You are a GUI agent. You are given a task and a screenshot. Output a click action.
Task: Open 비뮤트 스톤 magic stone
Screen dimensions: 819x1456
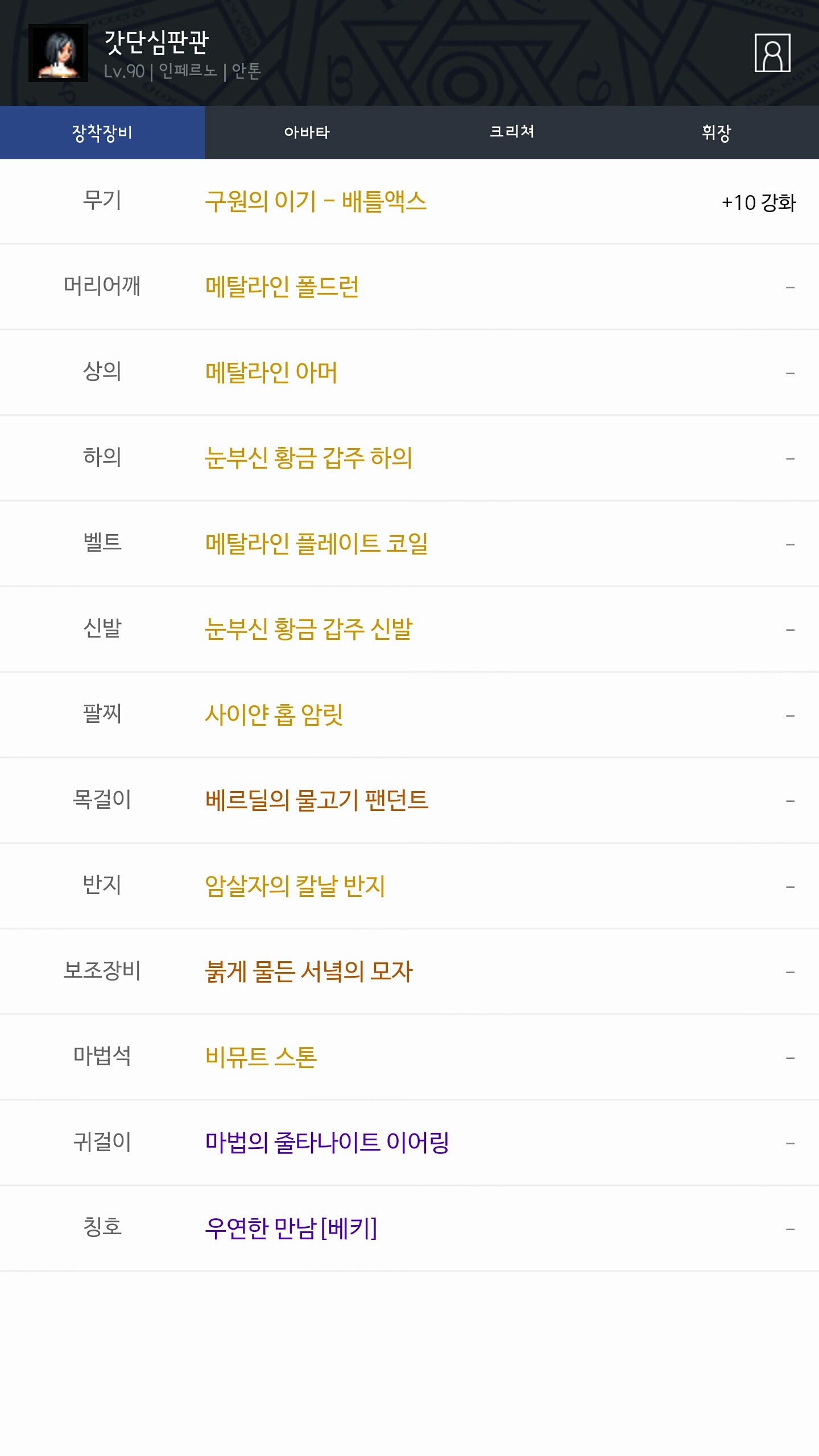tap(261, 1057)
